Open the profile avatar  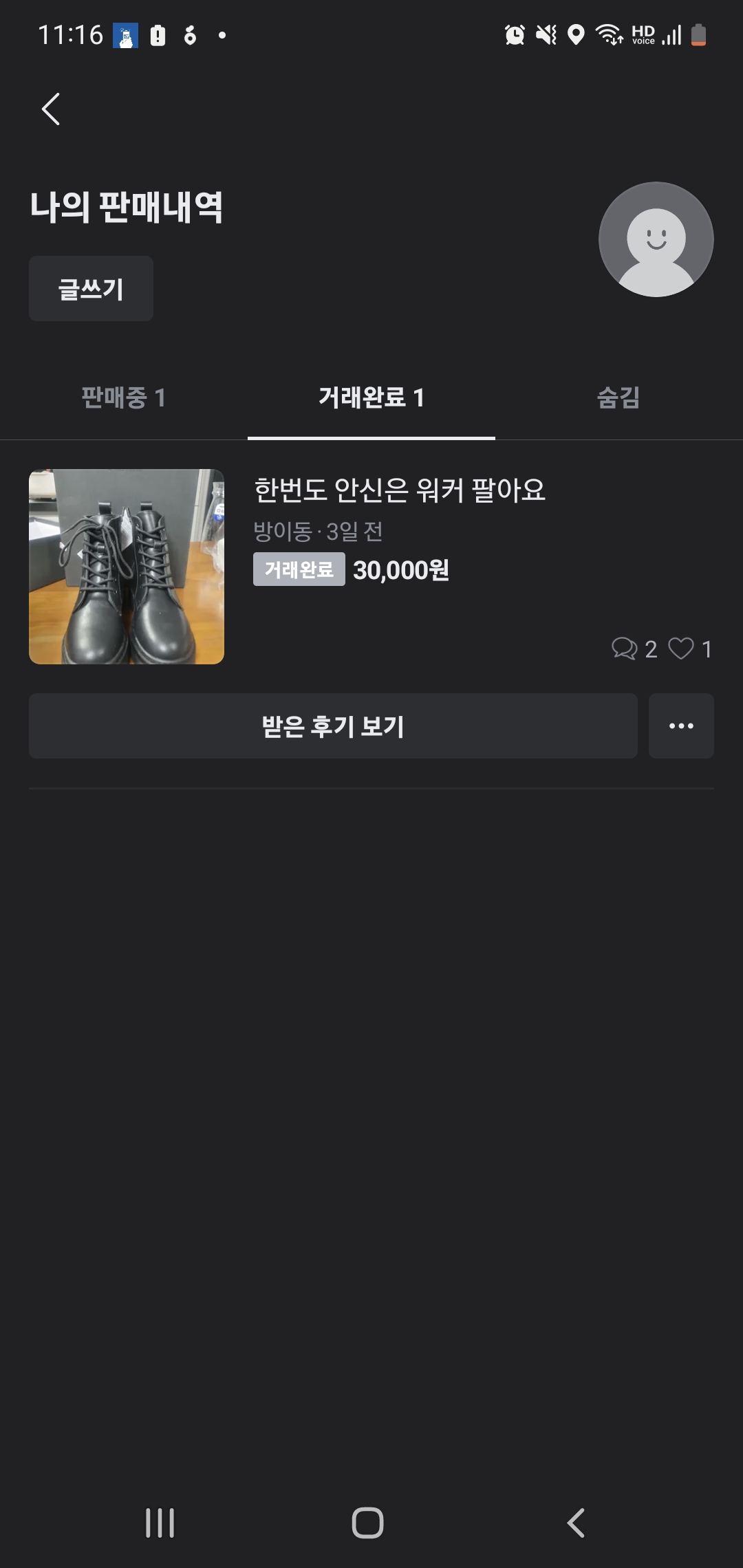(656, 239)
